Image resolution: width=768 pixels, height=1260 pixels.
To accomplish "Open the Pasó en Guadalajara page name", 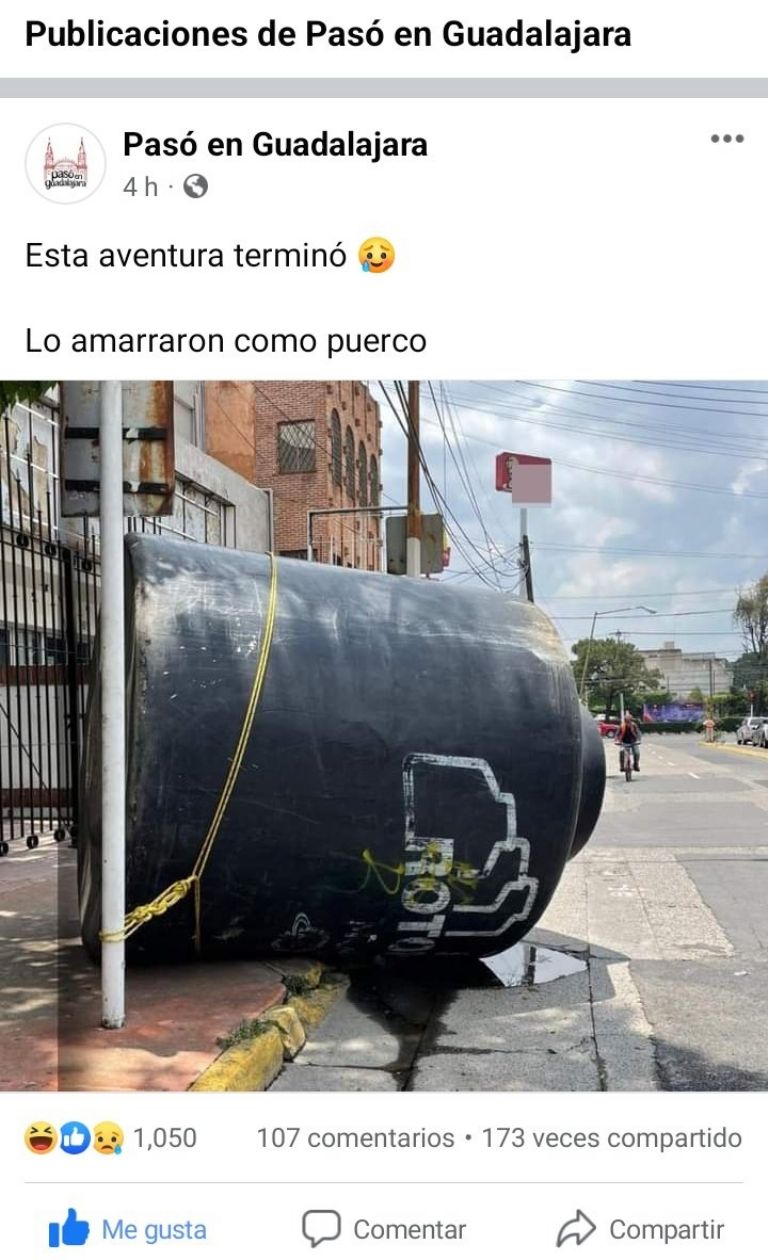I will tap(275, 145).
